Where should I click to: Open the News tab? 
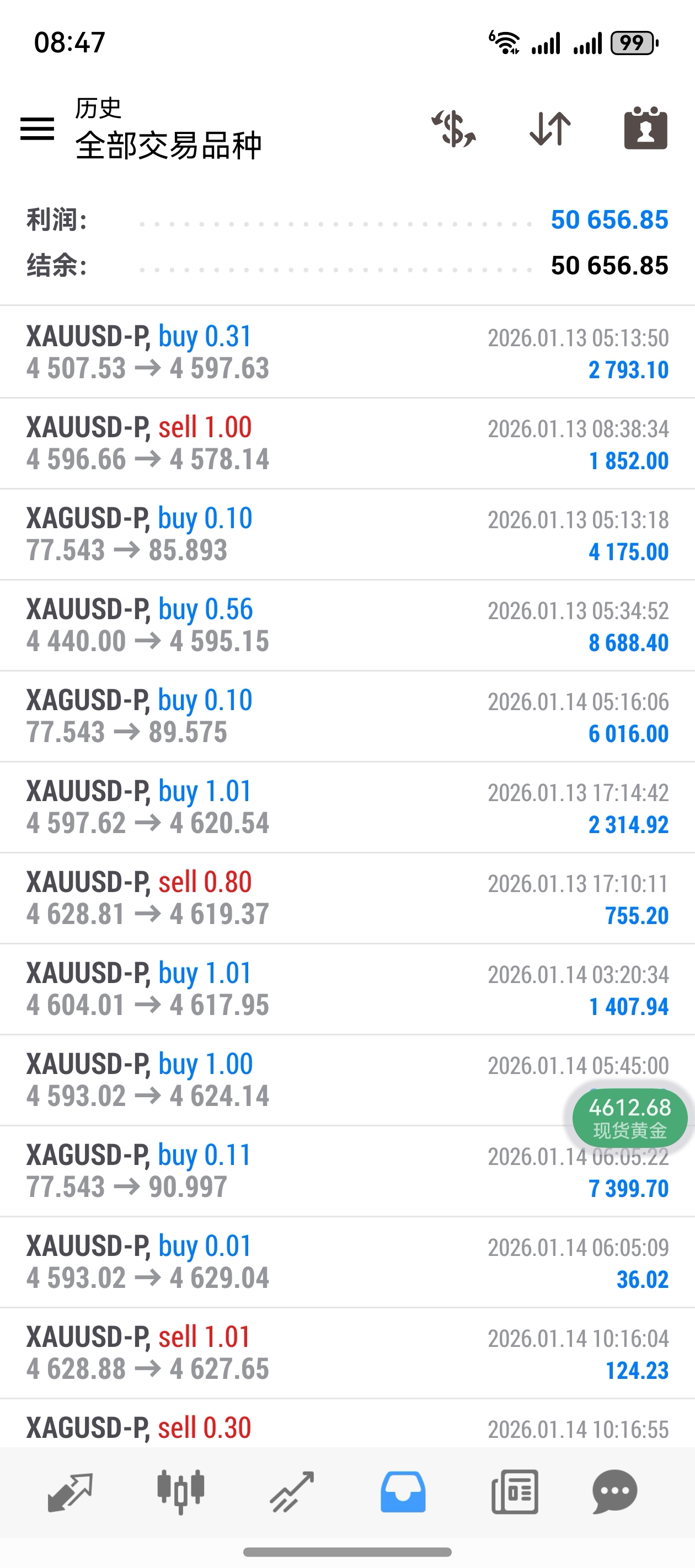515,1491
